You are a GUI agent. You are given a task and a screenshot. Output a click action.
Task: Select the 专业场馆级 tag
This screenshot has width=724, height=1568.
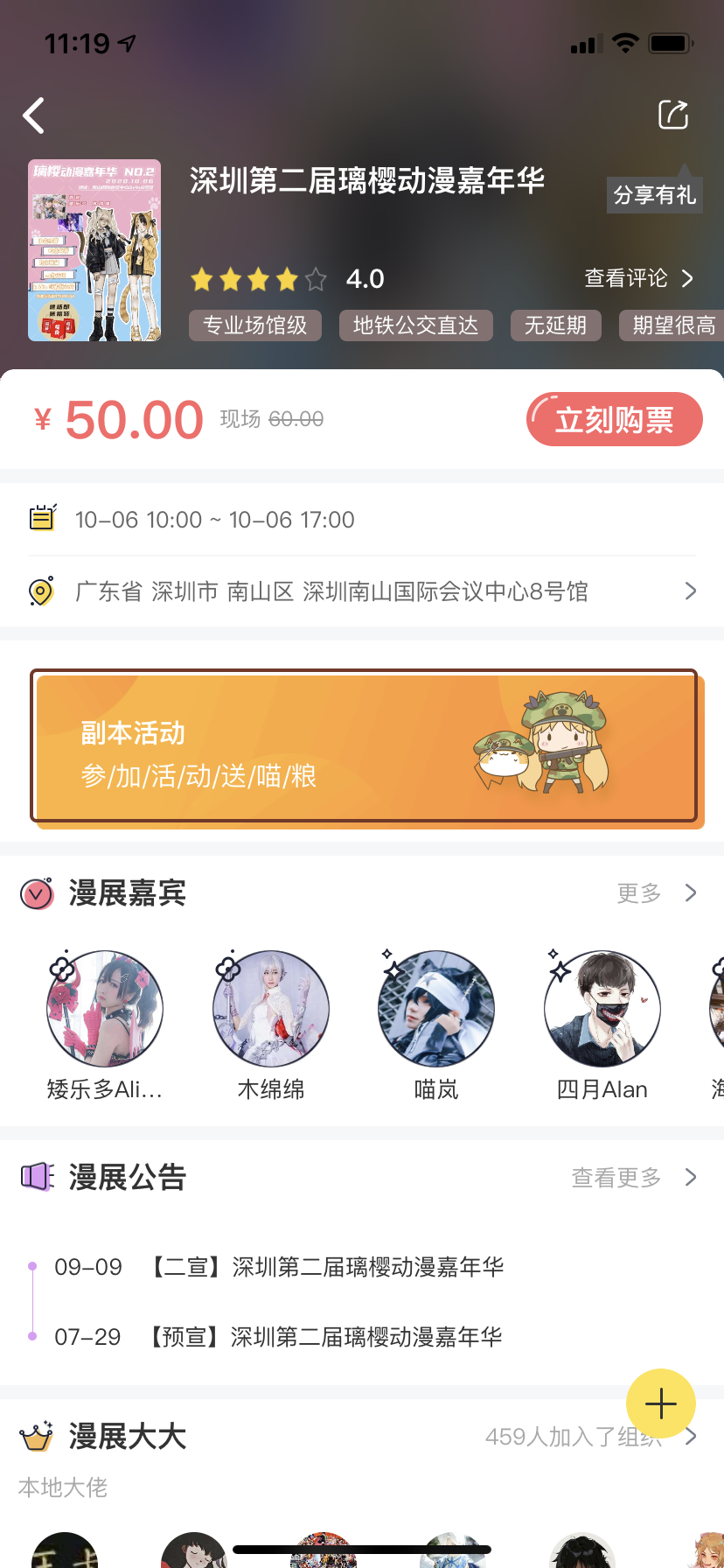255,325
